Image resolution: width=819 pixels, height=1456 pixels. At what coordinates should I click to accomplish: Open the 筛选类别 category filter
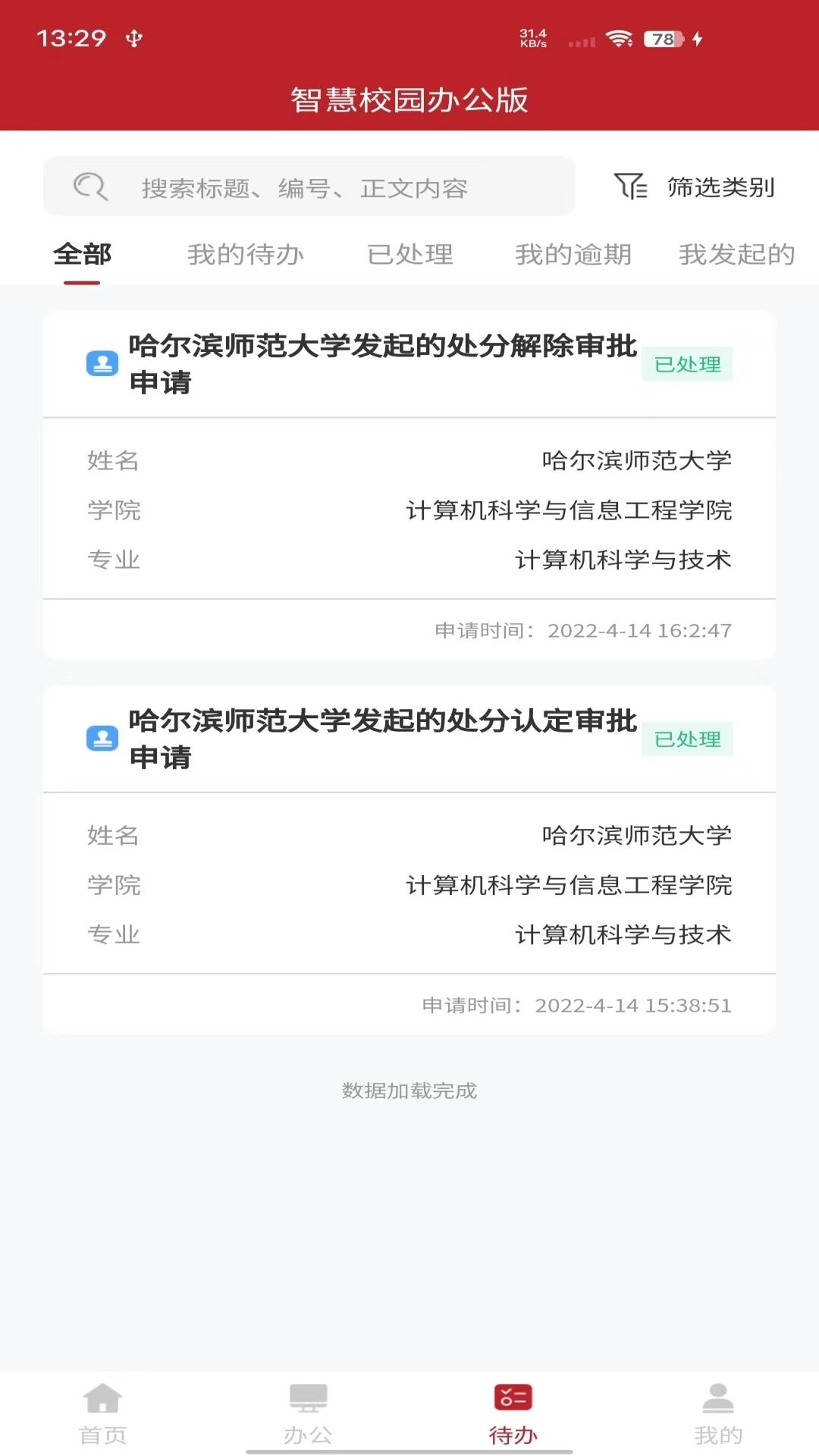click(x=720, y=184)
